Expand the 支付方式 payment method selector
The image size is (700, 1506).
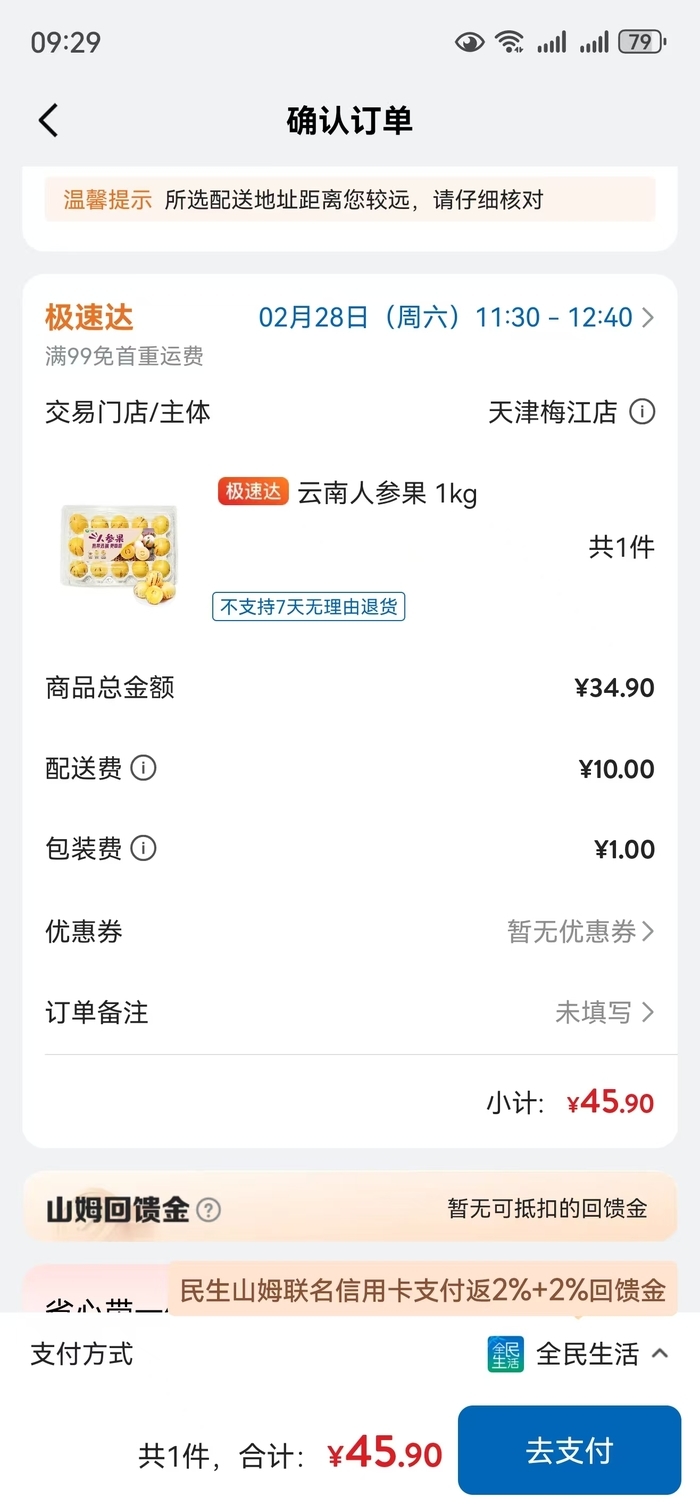pyautogui.click(x=578, y=1354)
